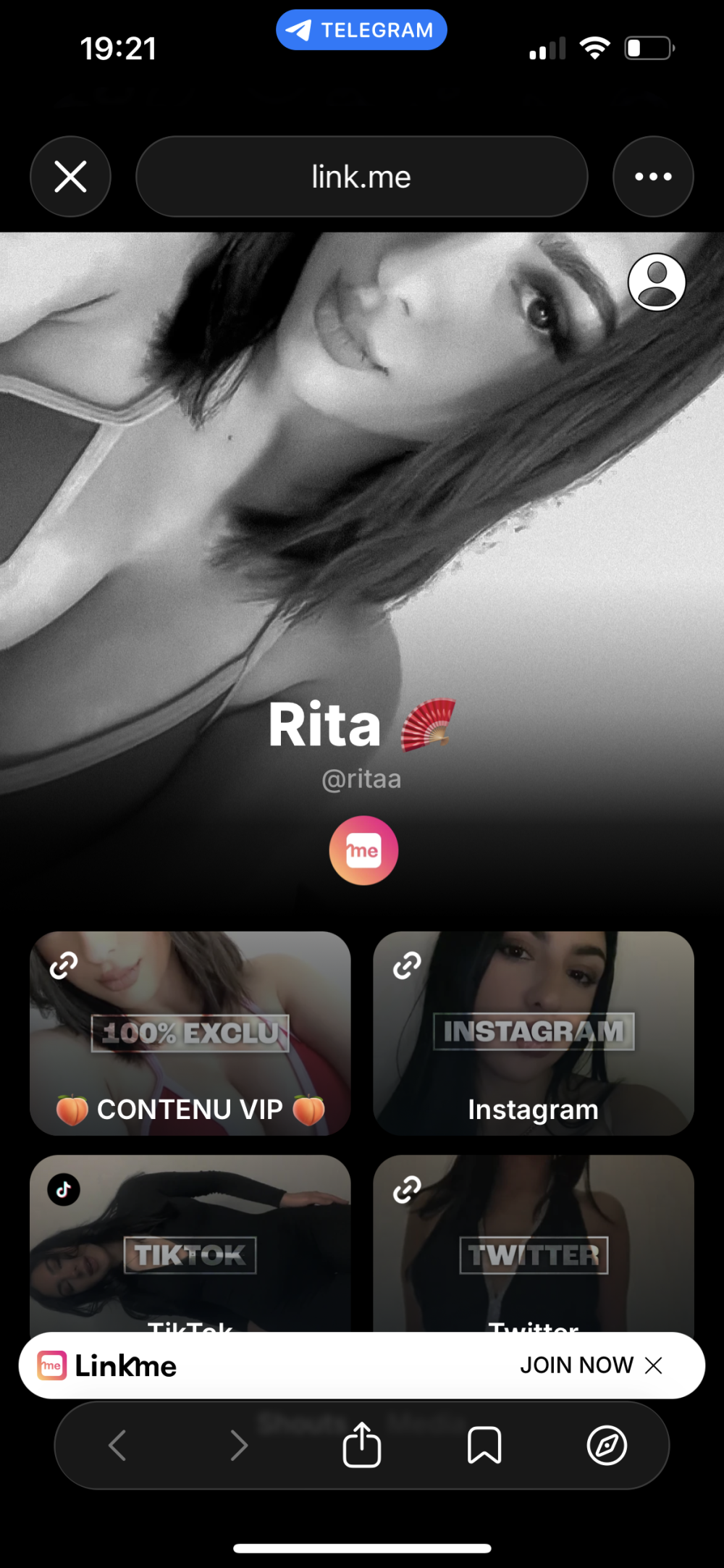Go back to previous page
This screenshot has width=724, height=1568.
[x=117, y=1446]
